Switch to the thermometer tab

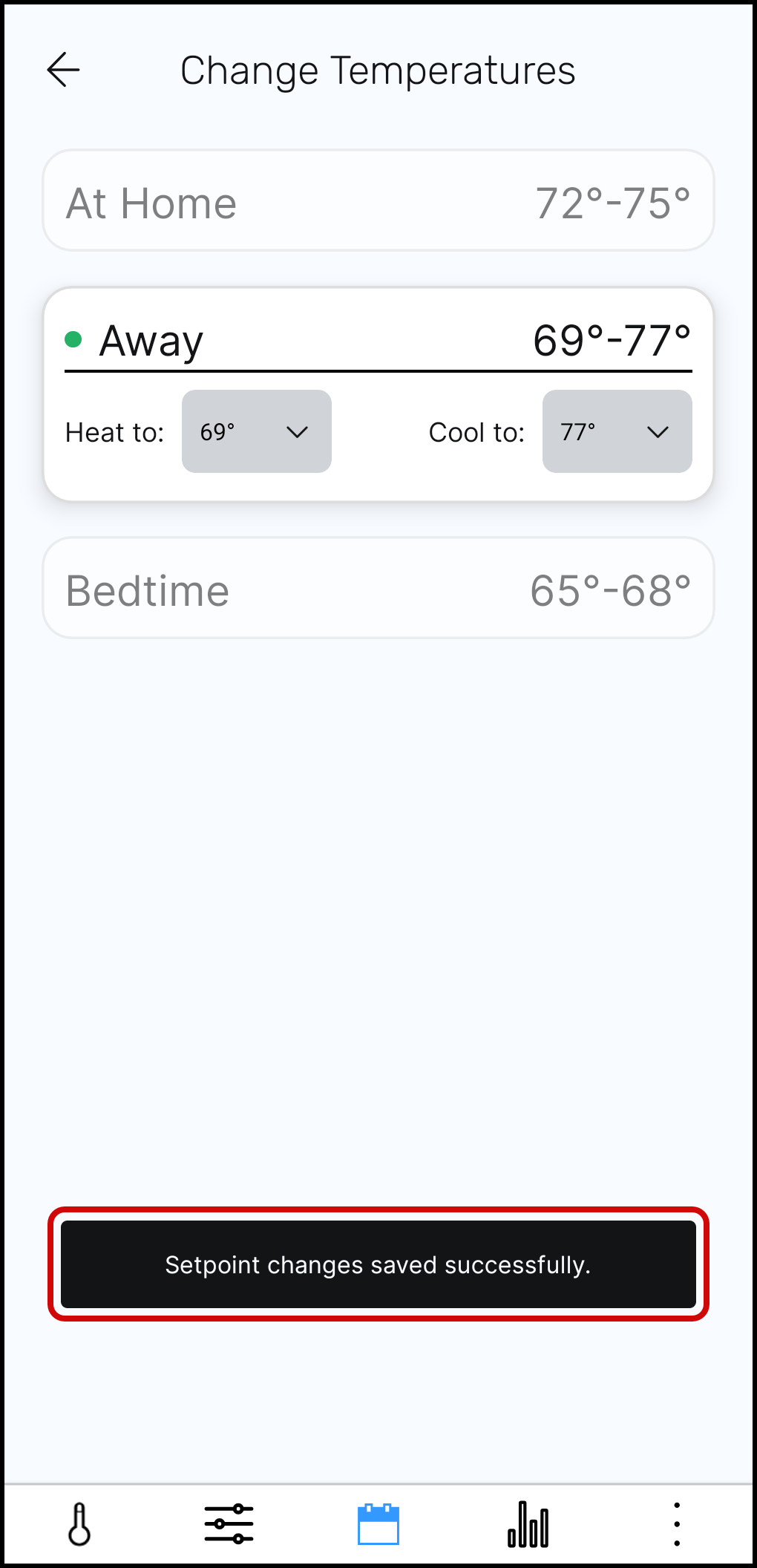point(80,1523)
